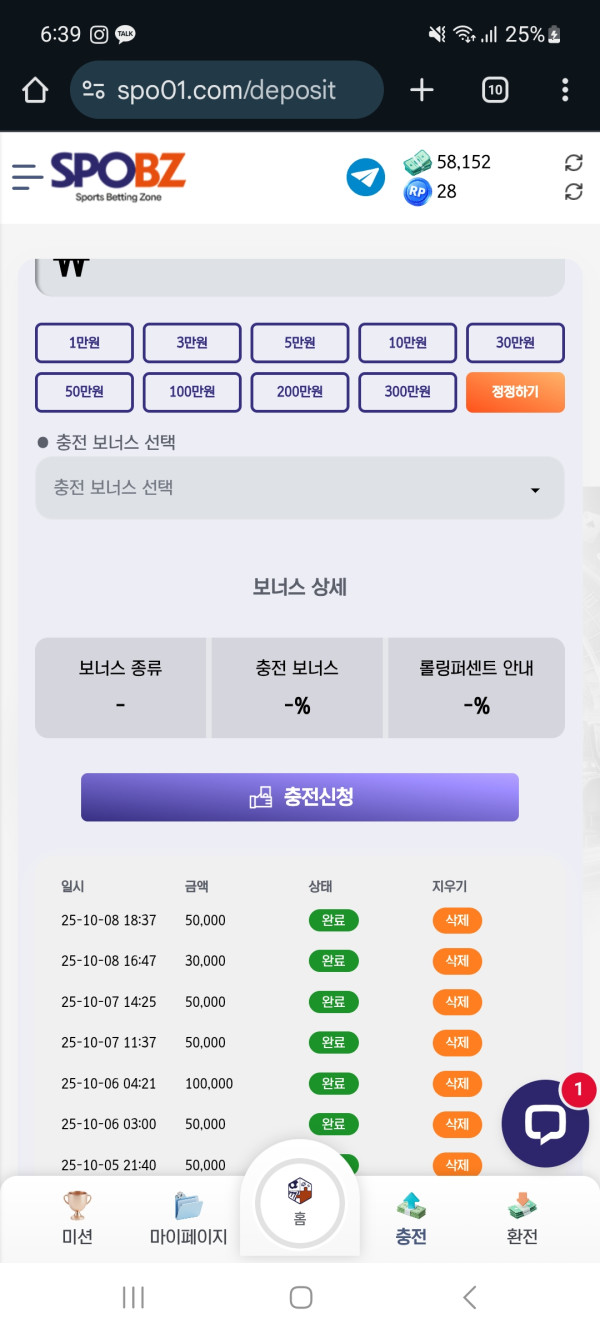This screenshot has width=600, height=1333.
Task: Open the browser tab switcher showing 10
Action: pos(495,91)
